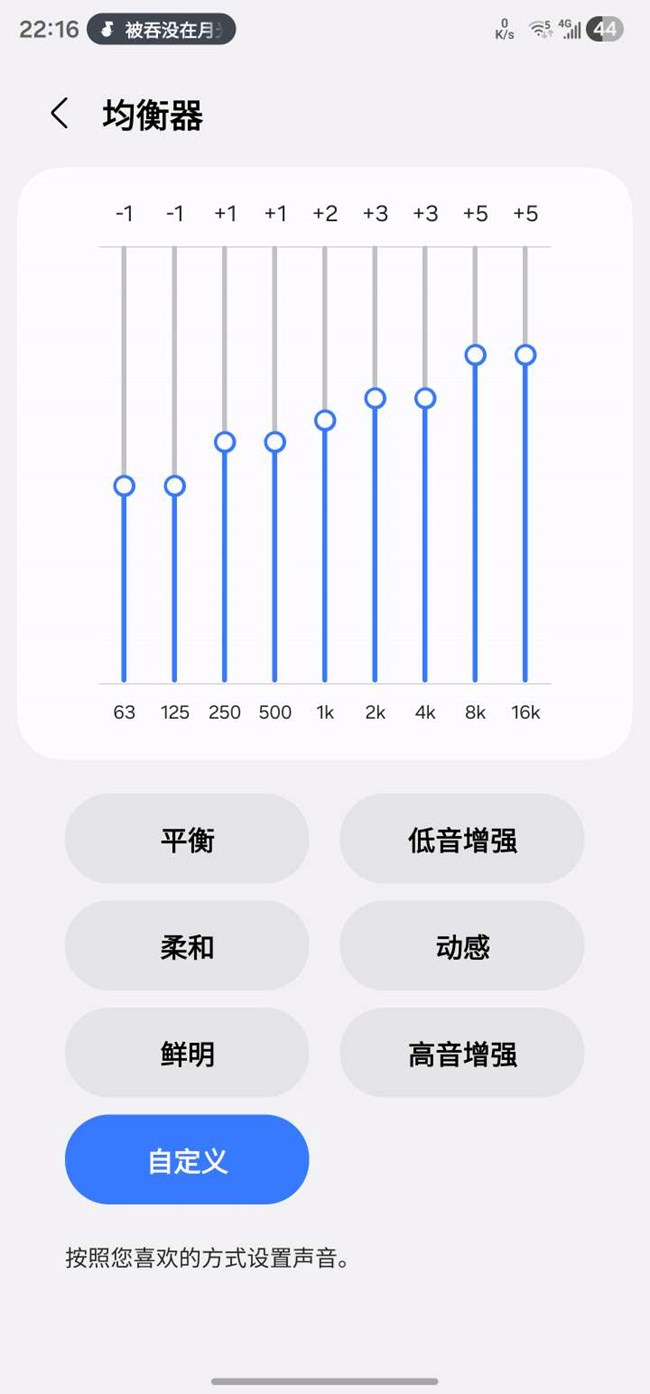Go back from the 均衡器 screen

[x=60, y=114]
